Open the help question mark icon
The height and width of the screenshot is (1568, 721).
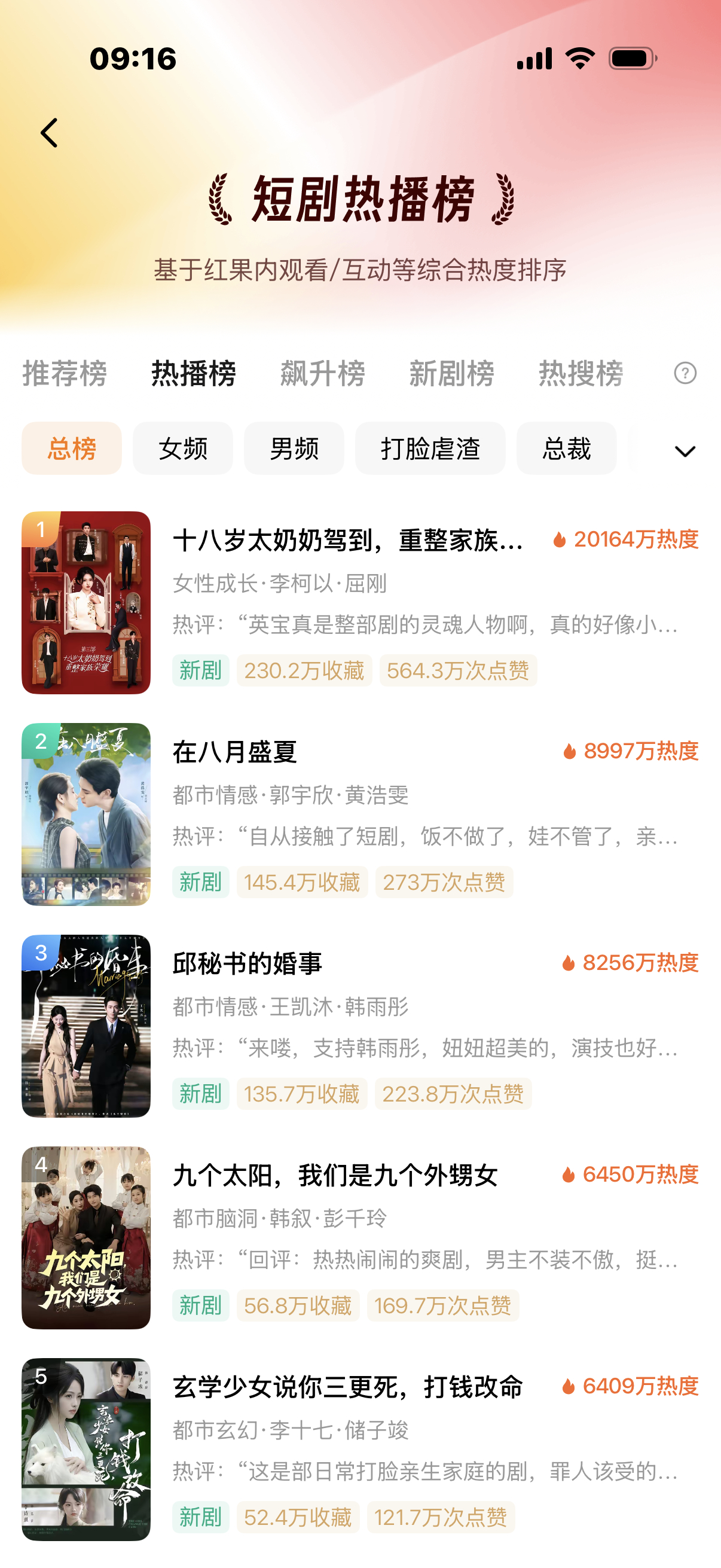point(688,374)
